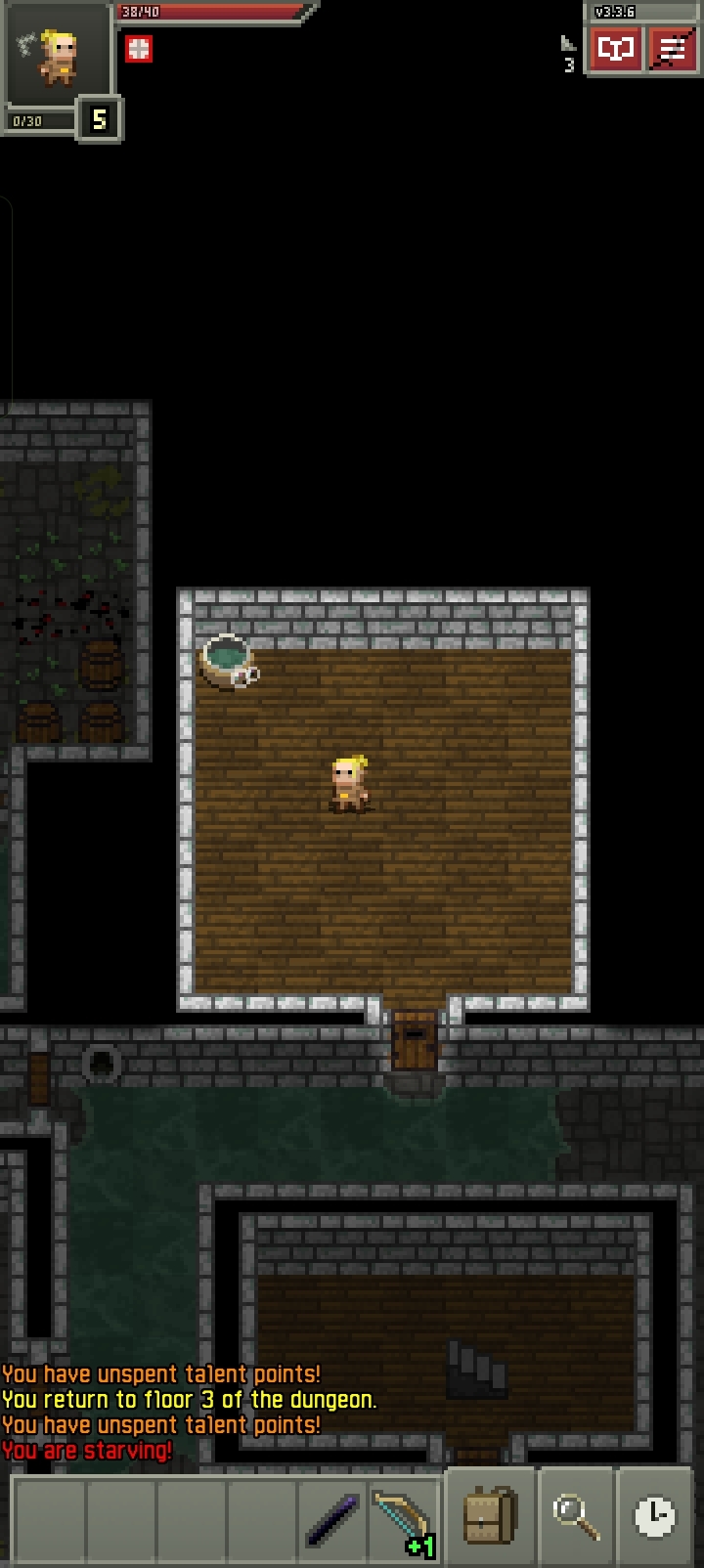Tap the starving status buff icon
The width and height of the screenshot is (704, 1568).
[139, 49]
